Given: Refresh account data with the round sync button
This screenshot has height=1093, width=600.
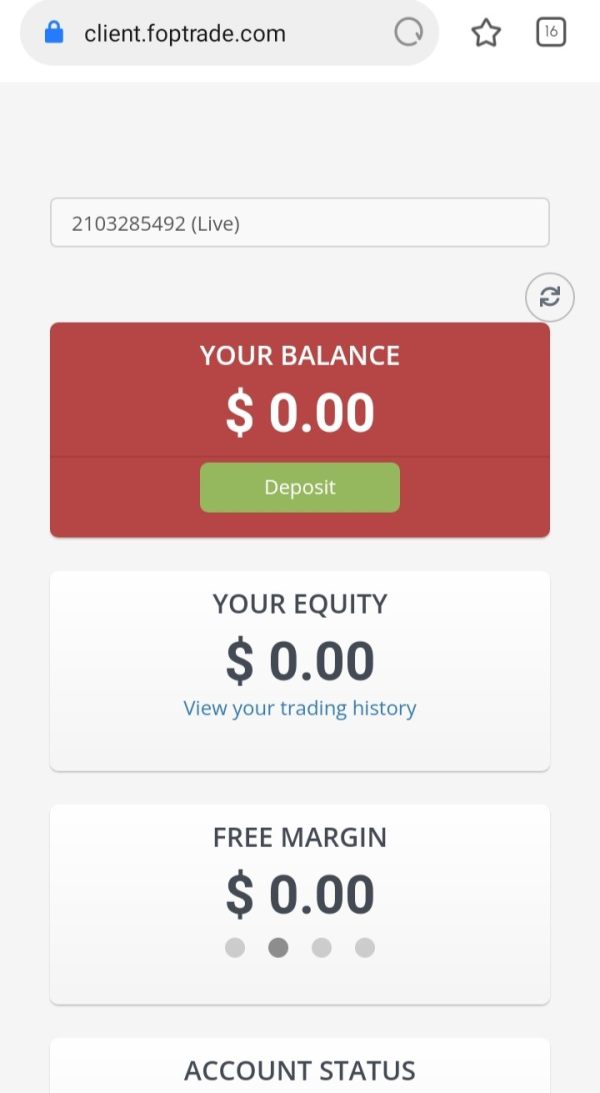Looking at the screenshot, I should [x=550, y=297].
